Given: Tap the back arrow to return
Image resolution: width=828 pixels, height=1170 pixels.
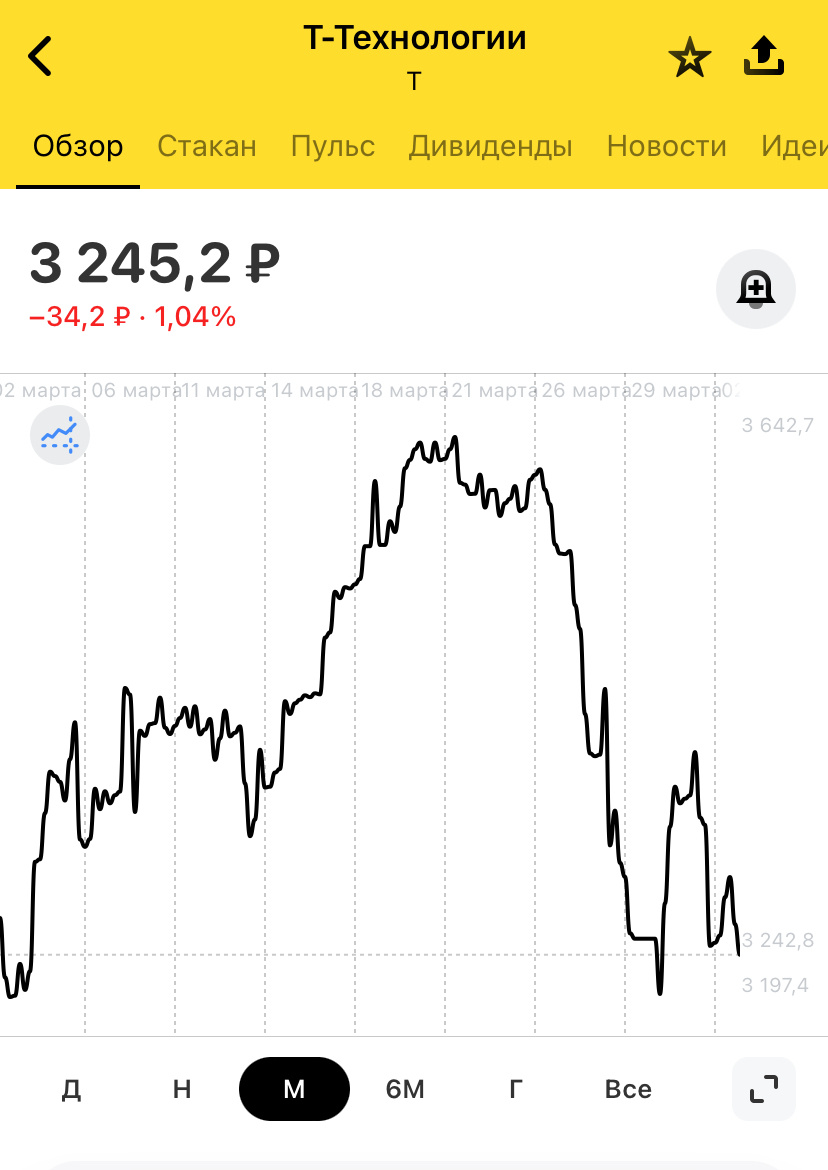Looking at the screenshot, I should (40, 55).
